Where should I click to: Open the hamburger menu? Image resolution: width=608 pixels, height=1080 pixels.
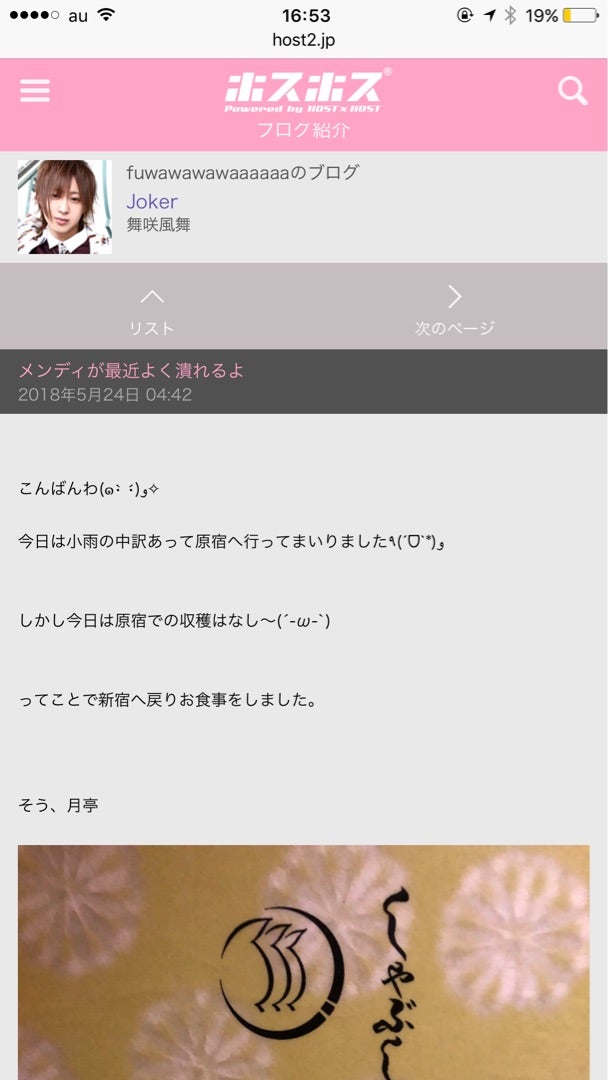pos(35,91)
